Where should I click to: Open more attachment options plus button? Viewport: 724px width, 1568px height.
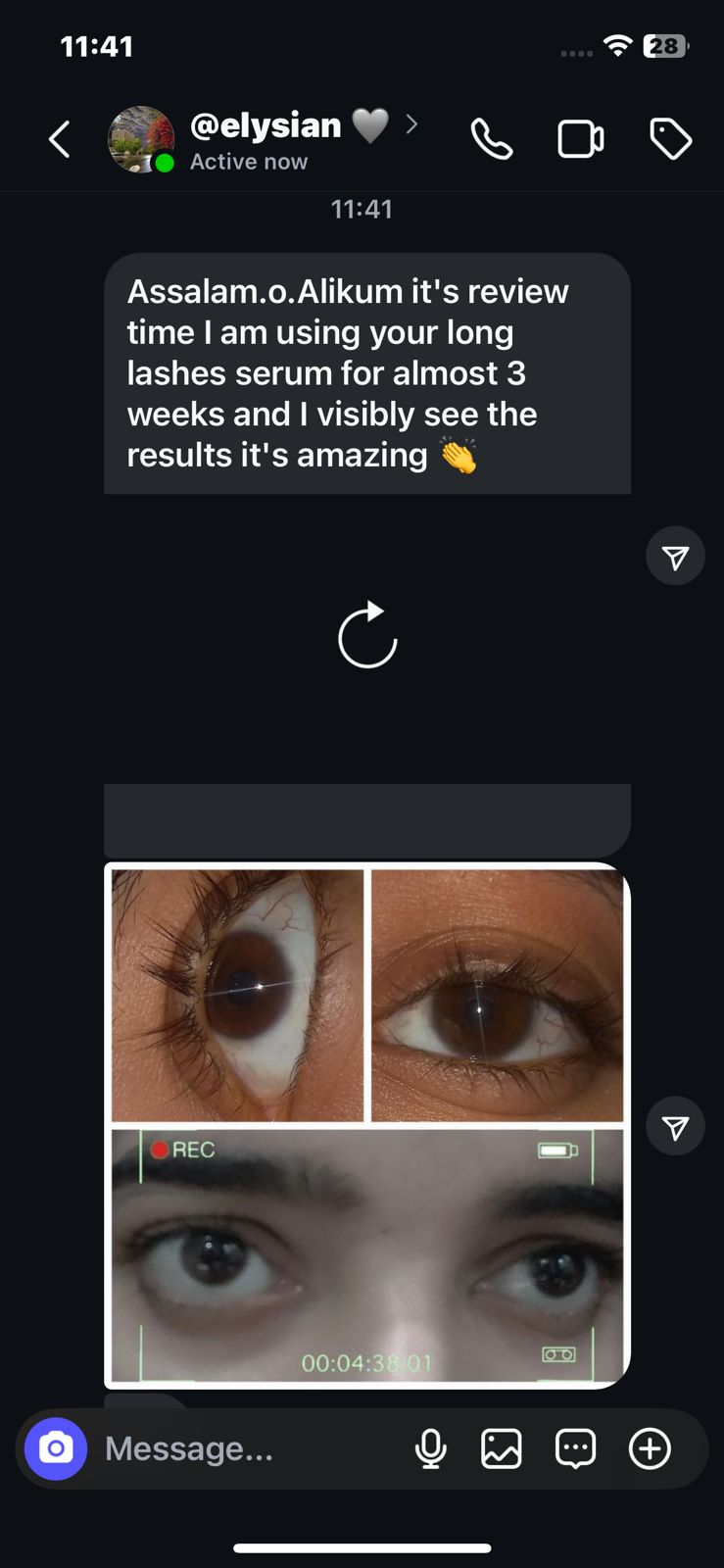pos(650,1448)
